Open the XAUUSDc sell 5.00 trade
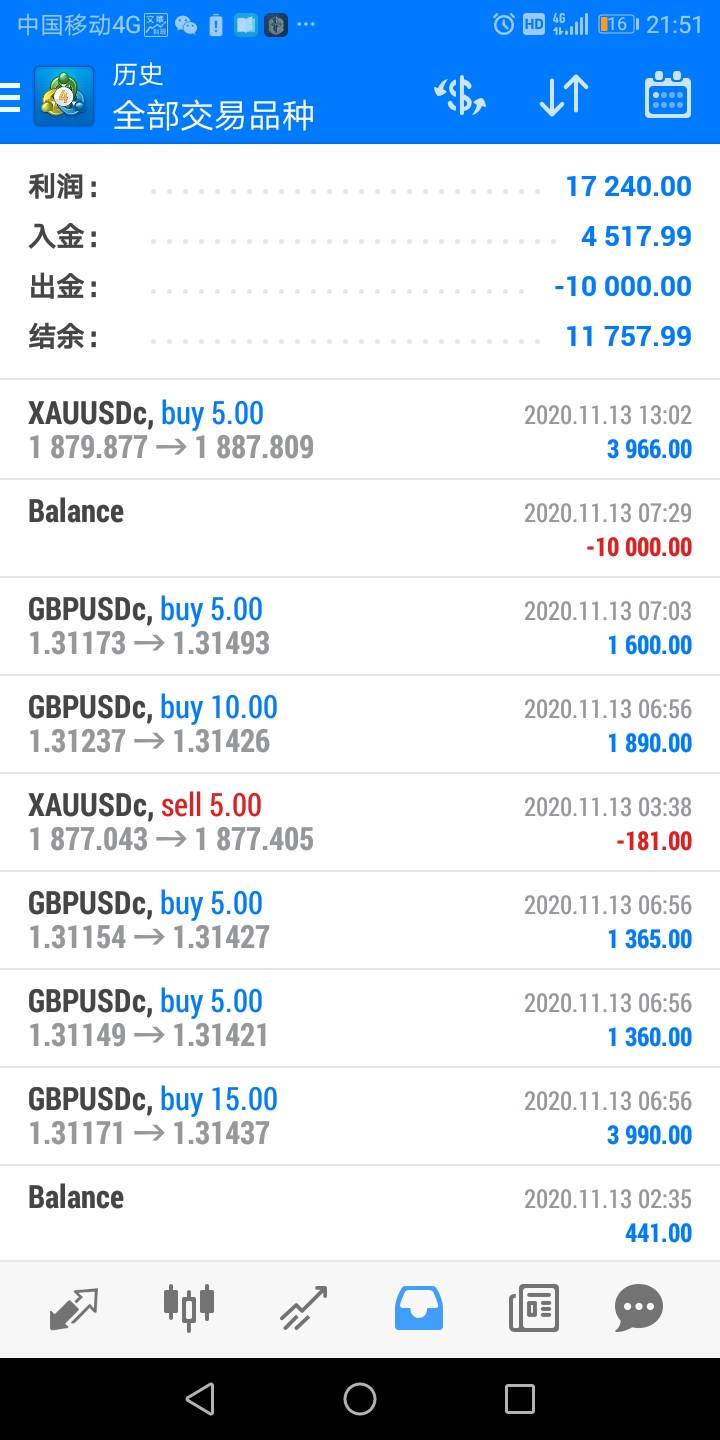The width and height of the screenshot is (720, 1440). click(x=360, y=822)
